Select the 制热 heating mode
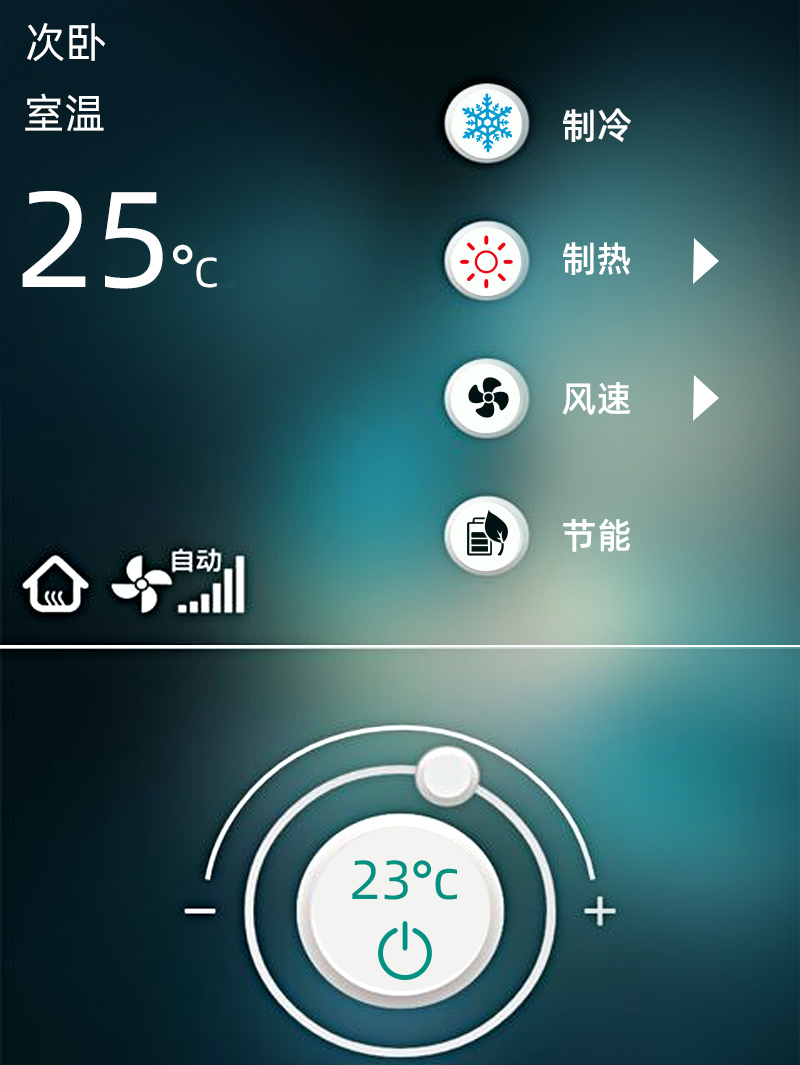The image size is (800, 1065). [486, 262]
